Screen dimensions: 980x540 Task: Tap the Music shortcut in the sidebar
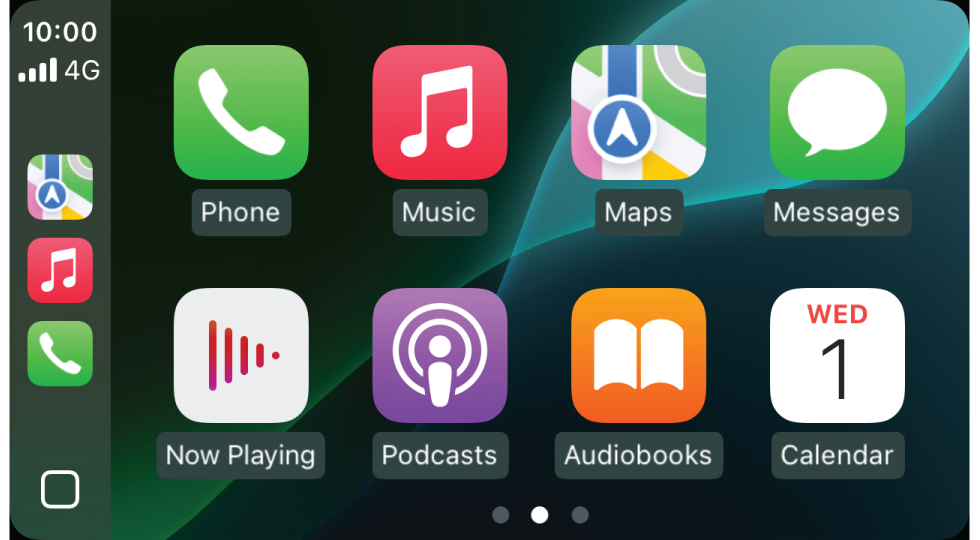(x=60, y=270)
